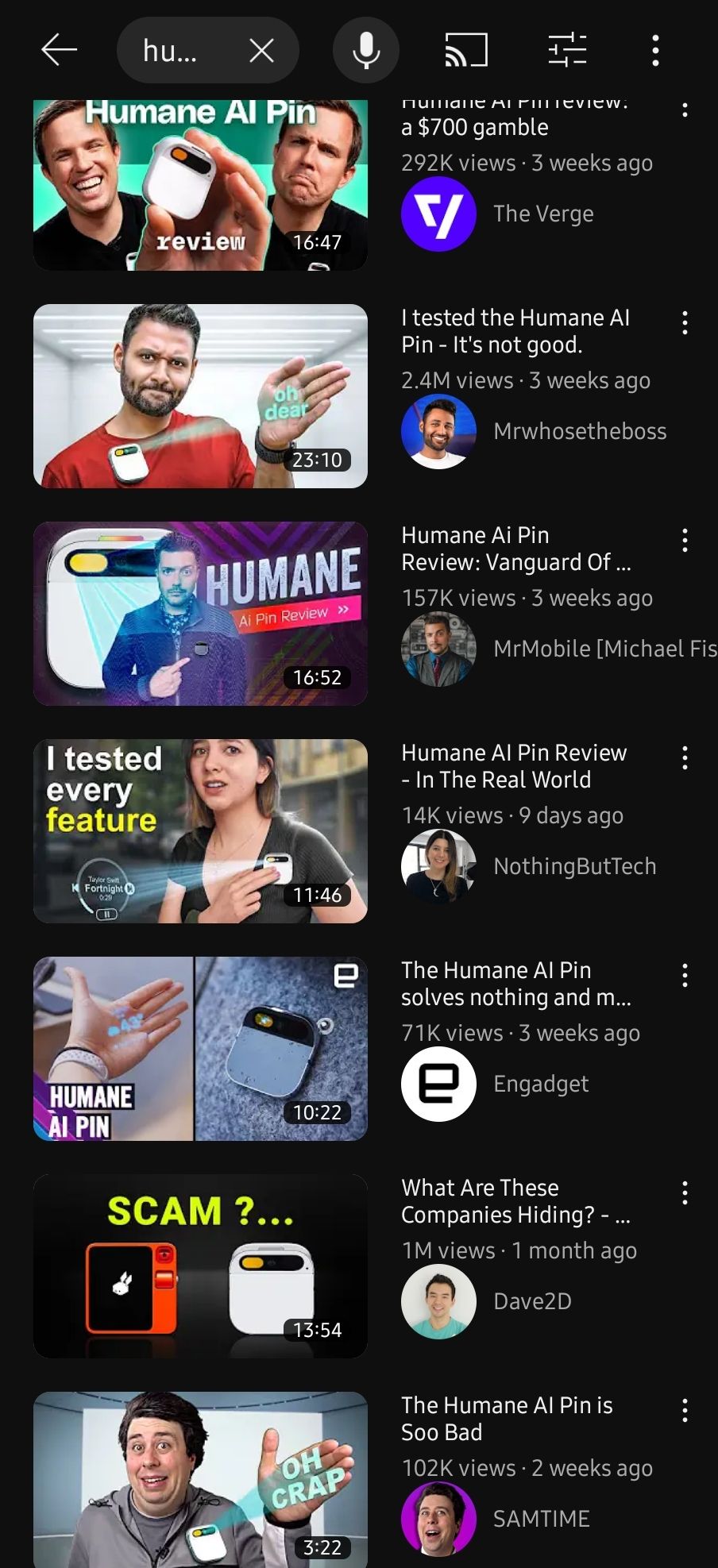This screenshot has width=718, height=1568.
Task: Start a voice search with microphone
Action: click(x=366, y=51)
